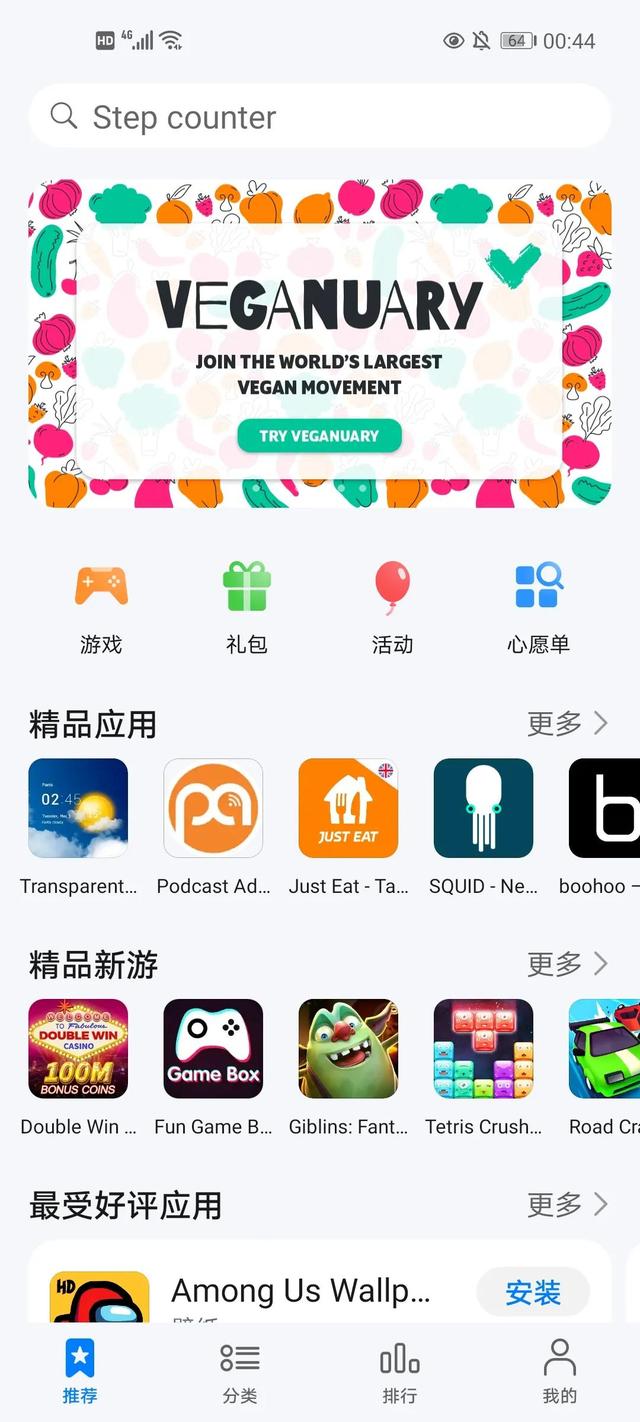Open the Podcast Addict app

pos(213,808)
